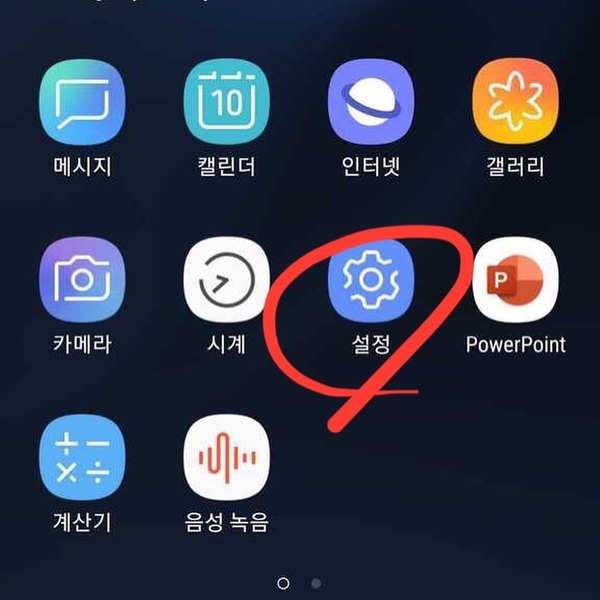Open 설정 settings
The height and width of the screenshot is (600, 600).
pos(371,282)
